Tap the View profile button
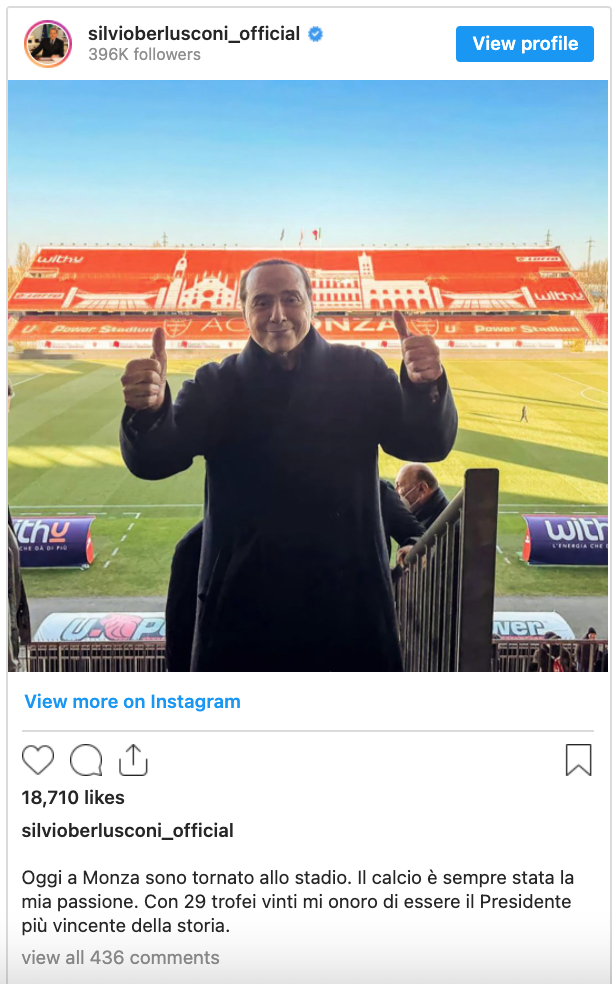The width and height of the screenshot is (612, 984). click(x=525, y=44)
